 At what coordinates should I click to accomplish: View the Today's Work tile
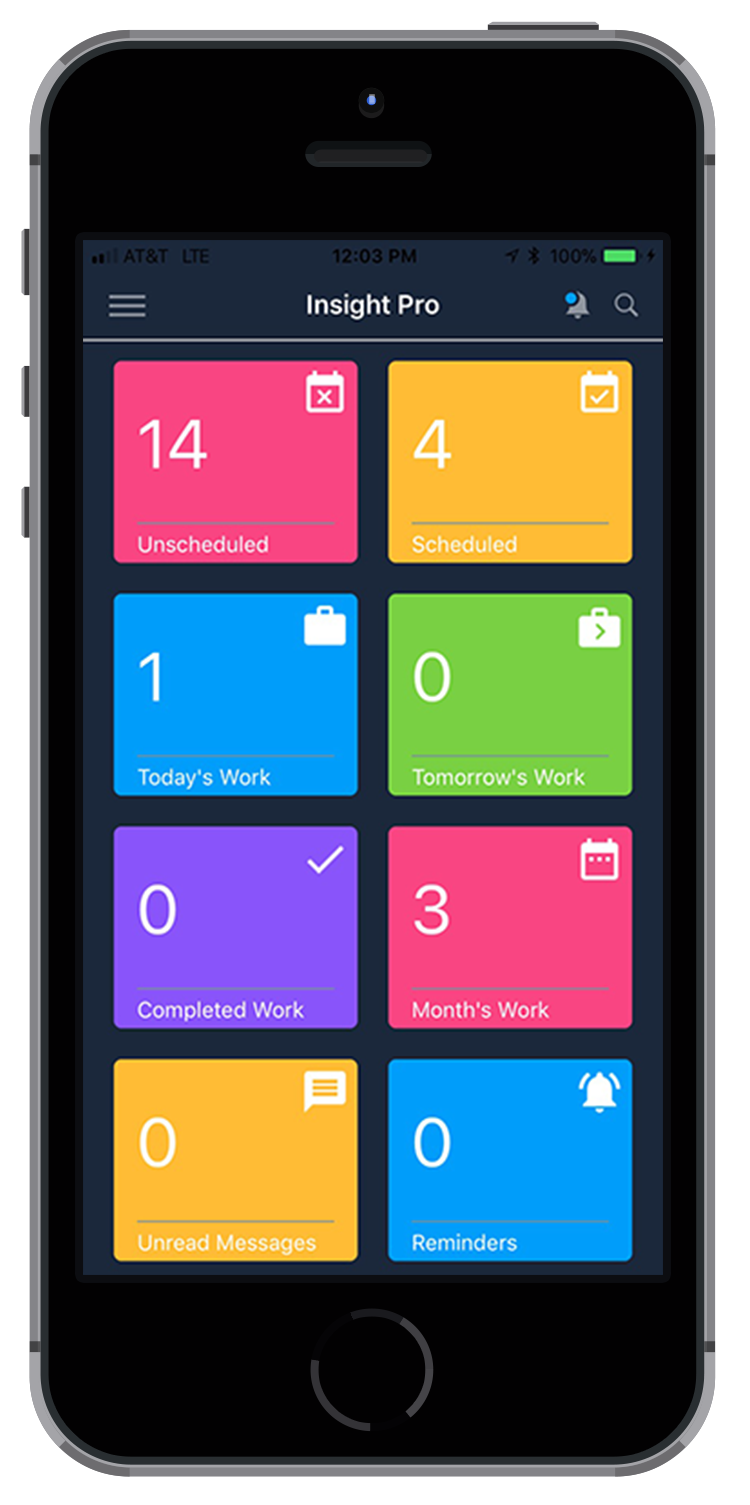coord(235,695)
